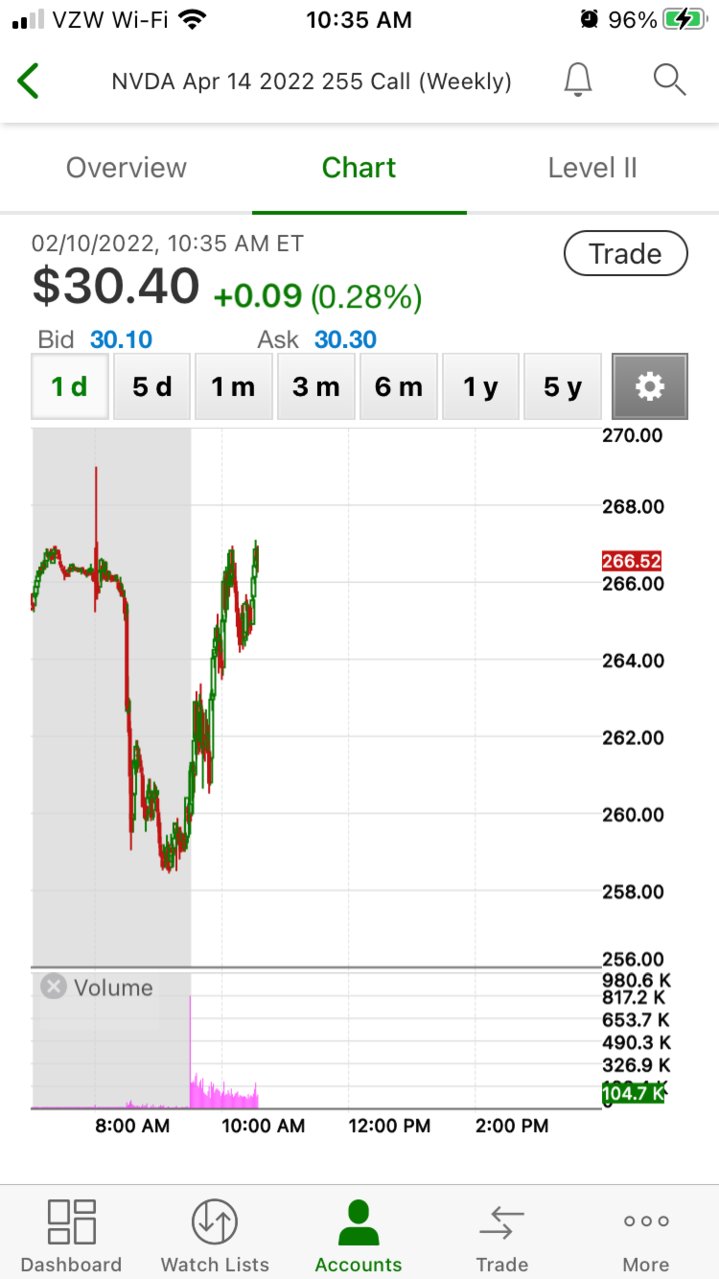Open the Dashboard tab

coord(71,1235)
